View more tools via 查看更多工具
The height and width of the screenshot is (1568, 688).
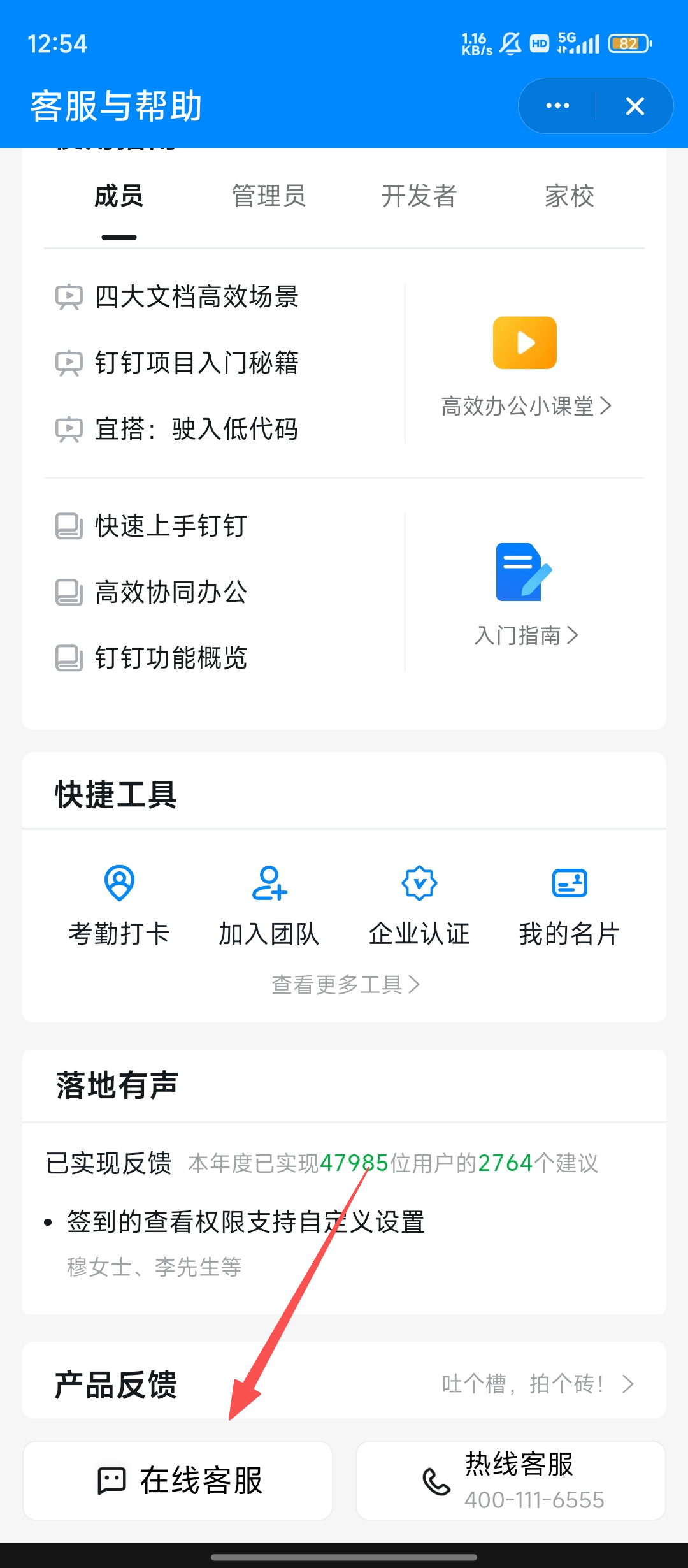pyautogui.click(x=345, y=985)
